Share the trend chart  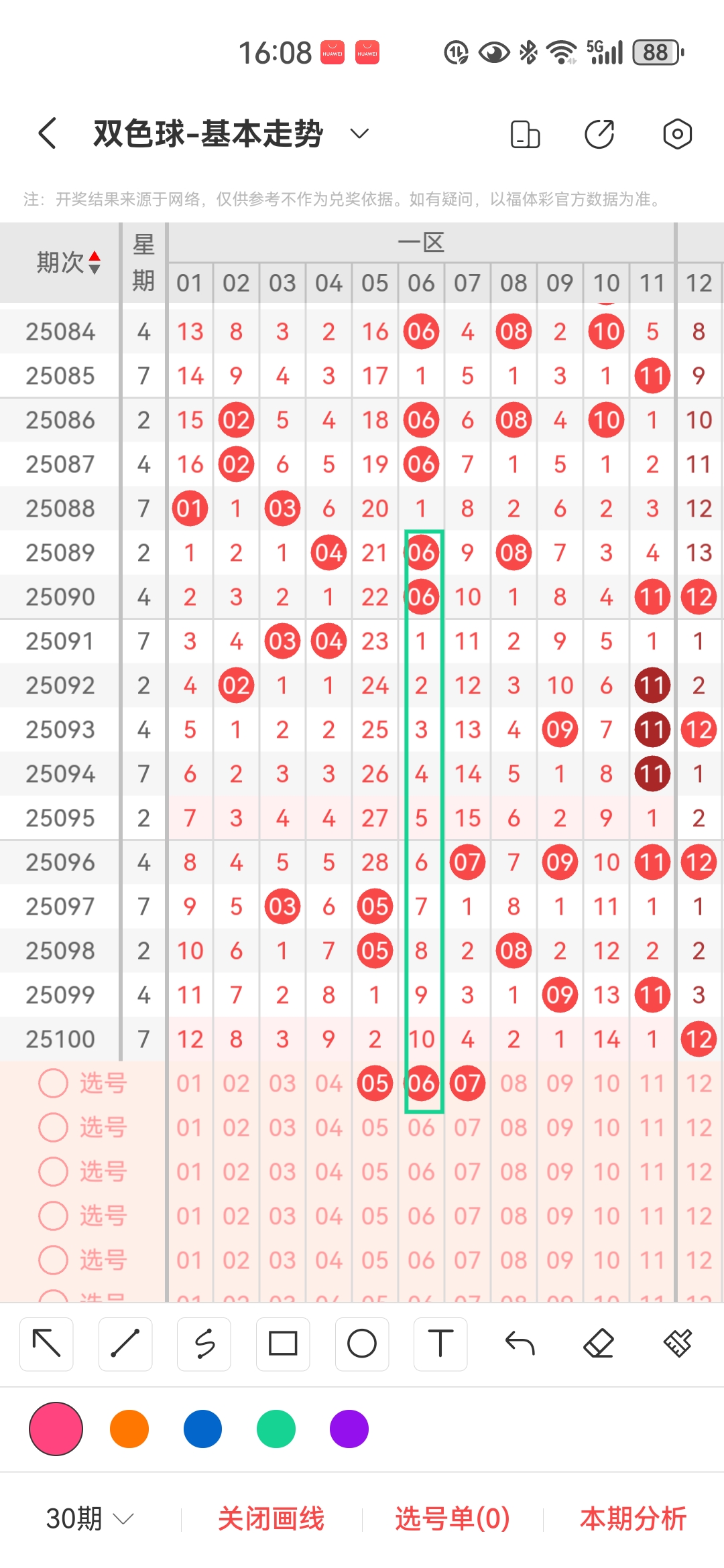[x=599, y=134]
